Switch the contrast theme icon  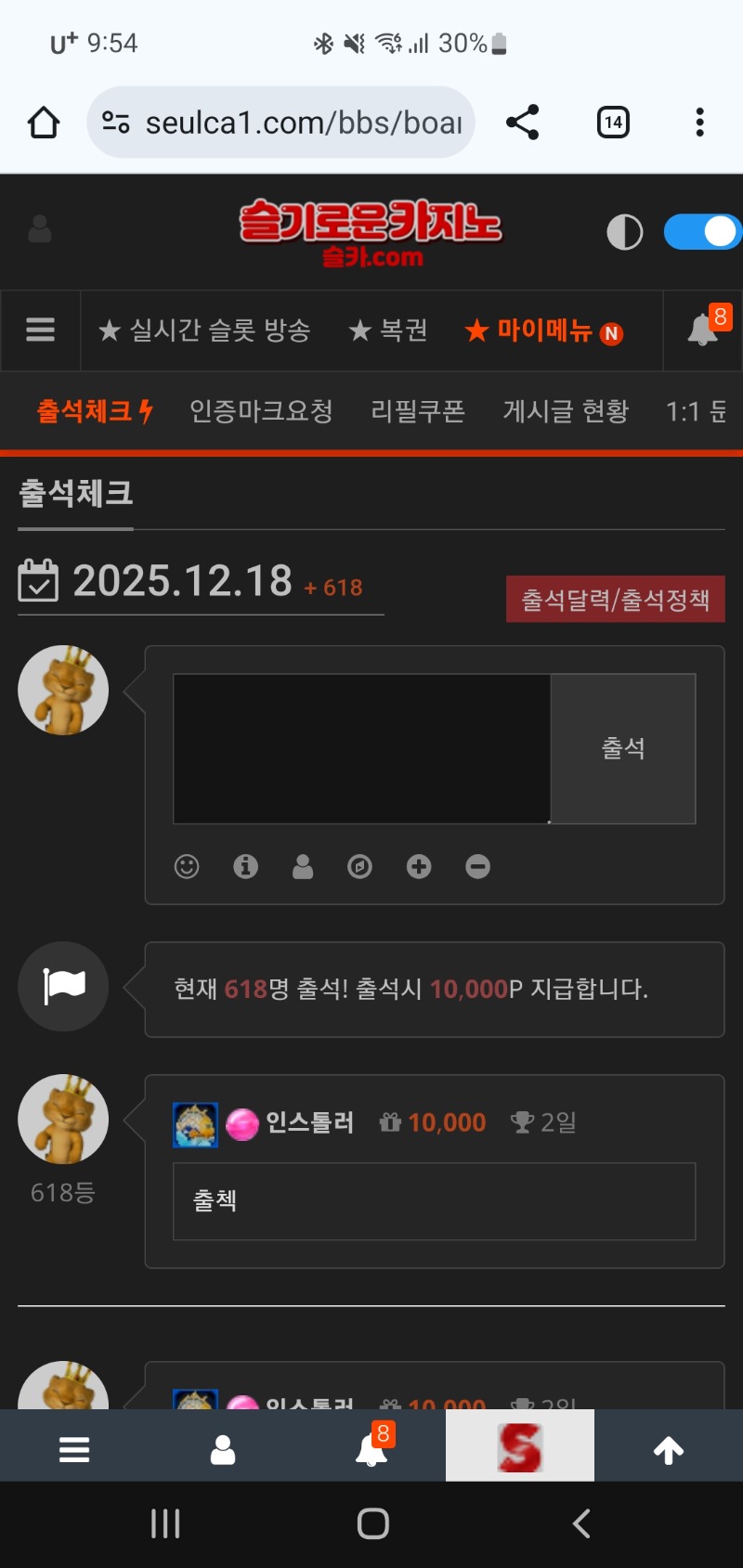tap(625, 232)
